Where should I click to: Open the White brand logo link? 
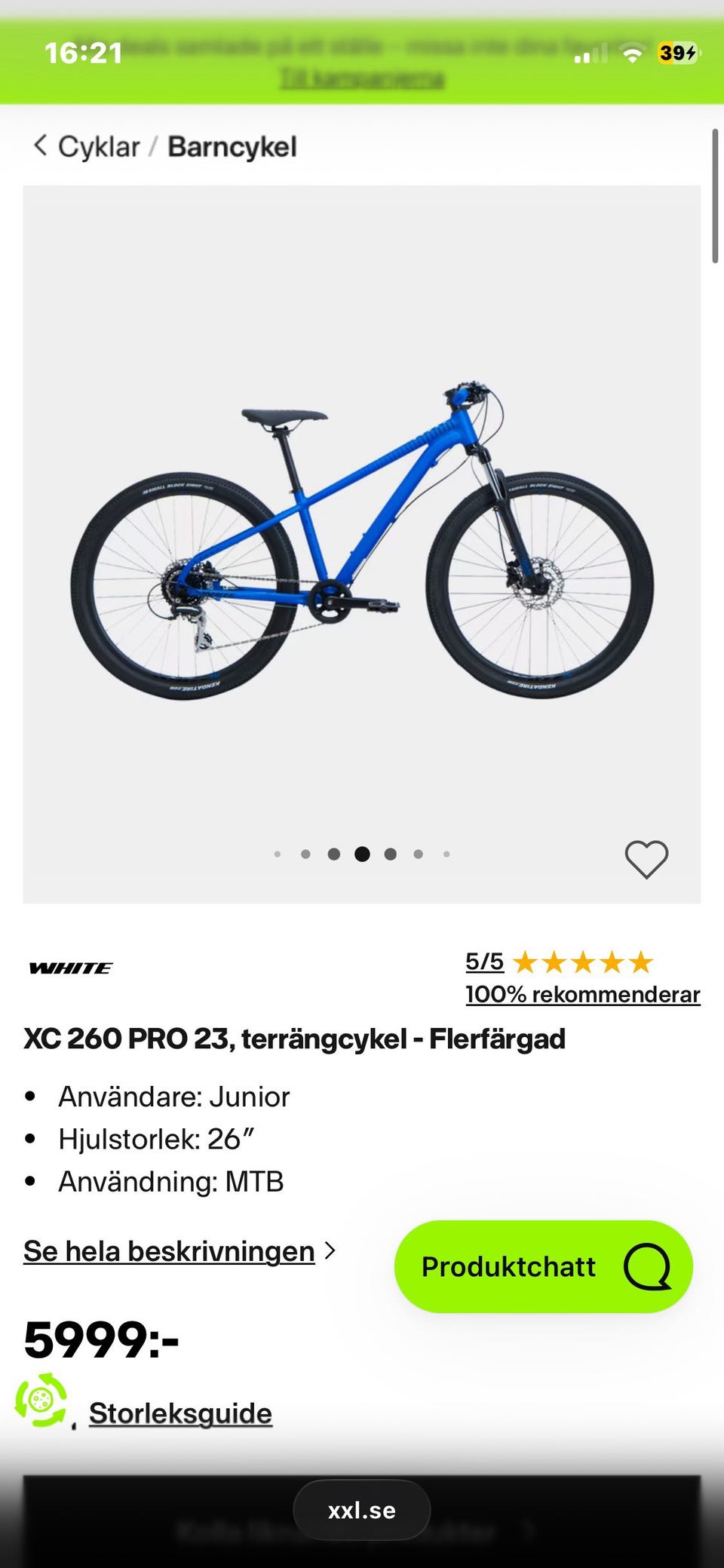pyautogui.click(x=70, y=968)
